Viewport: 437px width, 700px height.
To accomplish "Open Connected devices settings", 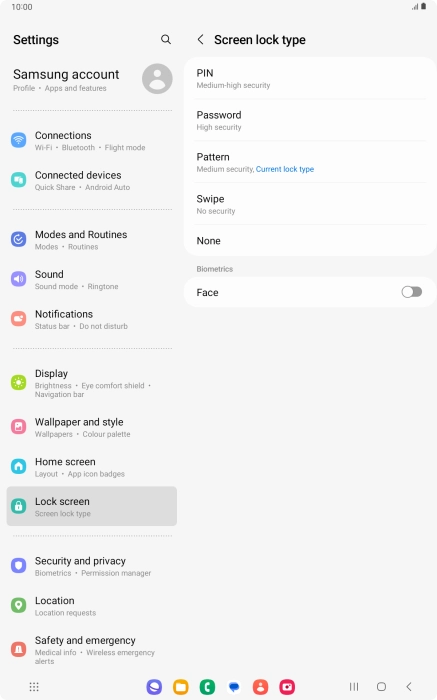I will pyautogui.click(x=92, y=180).
